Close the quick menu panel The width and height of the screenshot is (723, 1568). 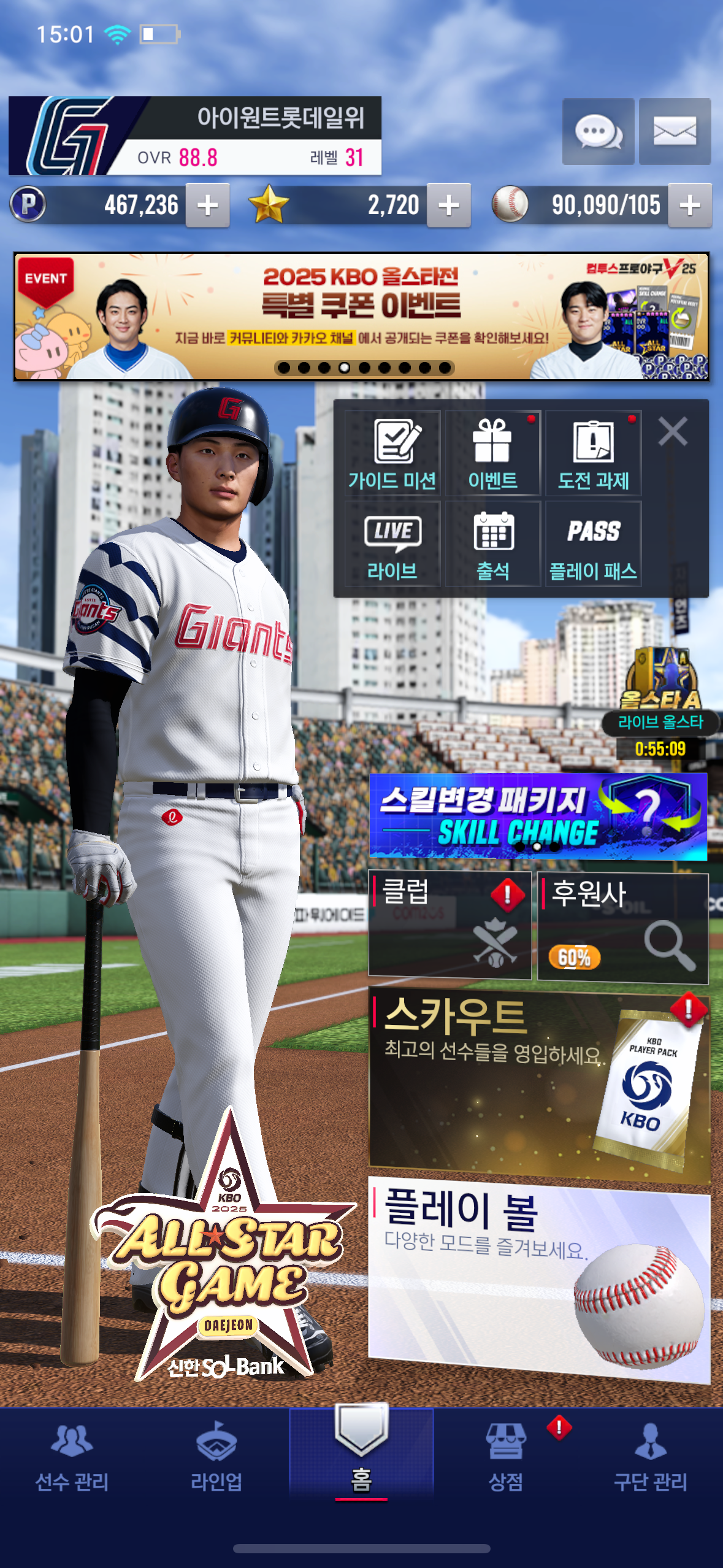click(x=673, y=431)
